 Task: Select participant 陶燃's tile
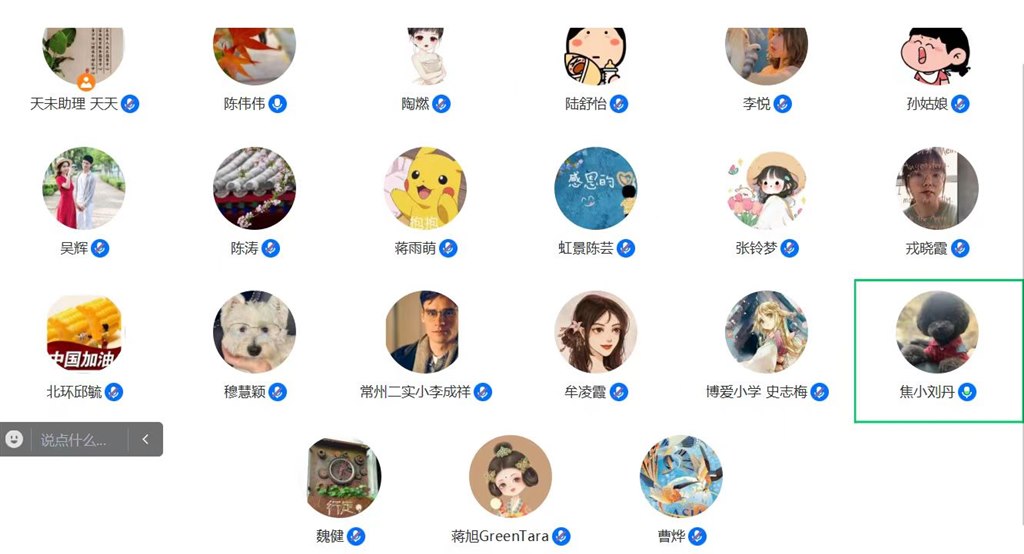425,56
